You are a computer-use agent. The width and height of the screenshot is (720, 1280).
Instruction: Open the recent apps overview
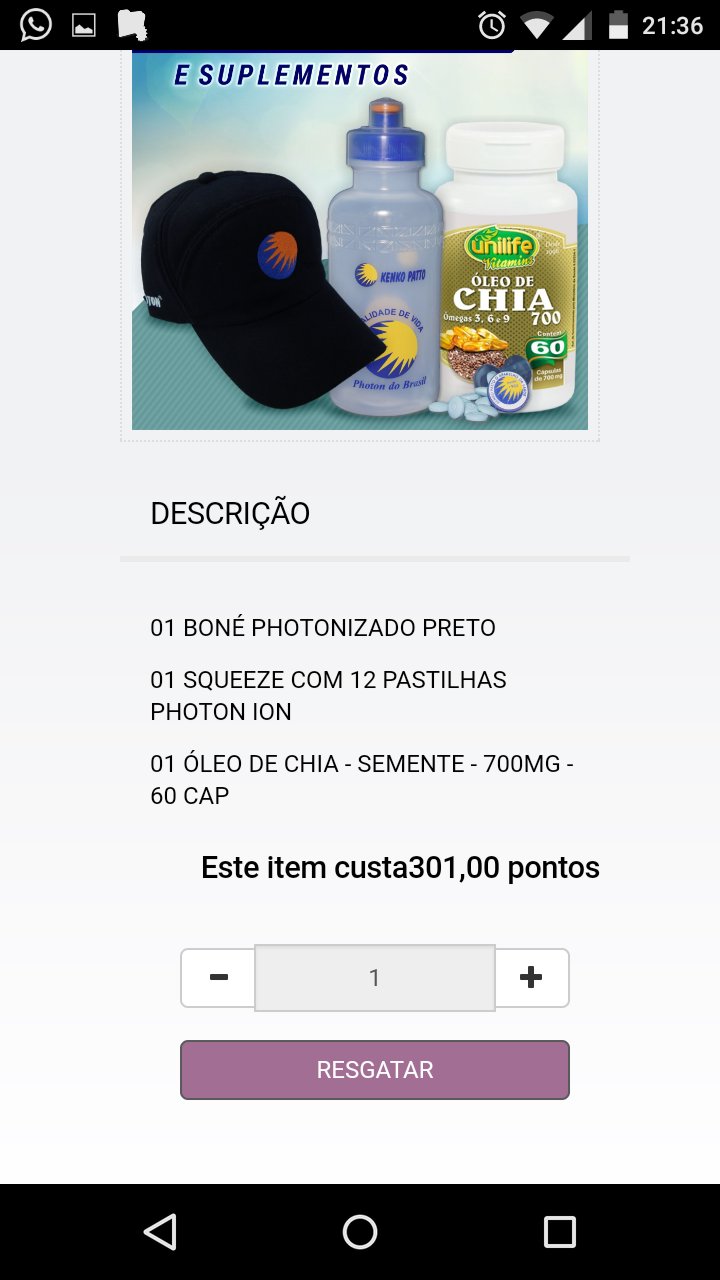pyautogui.click(x=560, y=1232)
